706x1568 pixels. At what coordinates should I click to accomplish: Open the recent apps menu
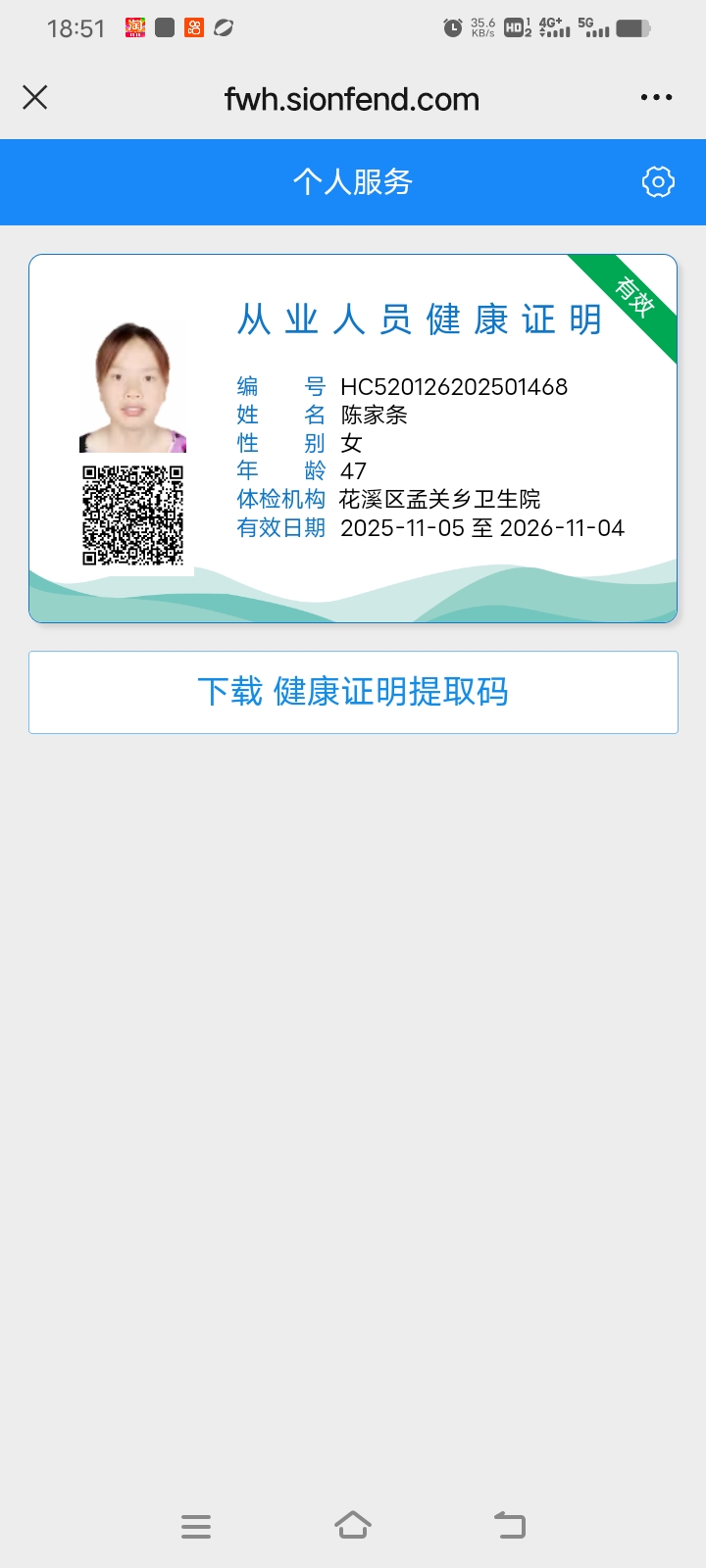[x=196, y=1526]
